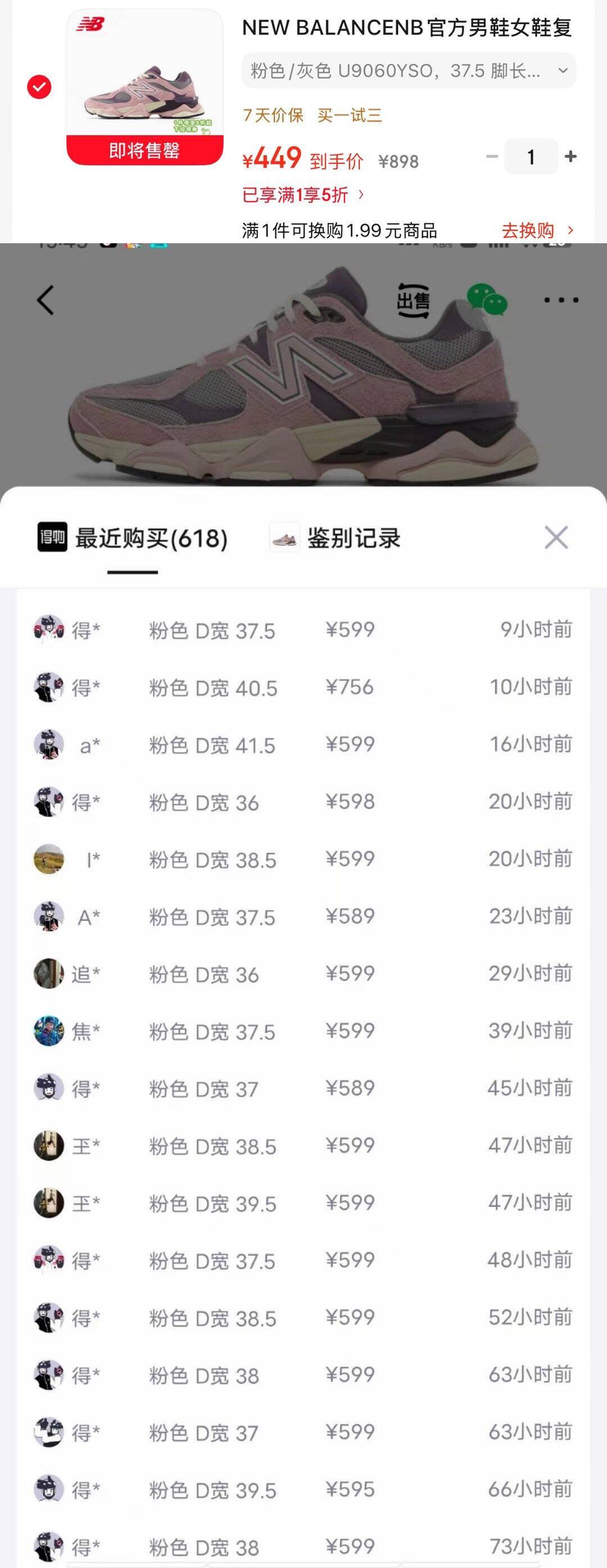607x1568 pixels.
Task: Close the recent purchases panel
Action: (556, 538)
